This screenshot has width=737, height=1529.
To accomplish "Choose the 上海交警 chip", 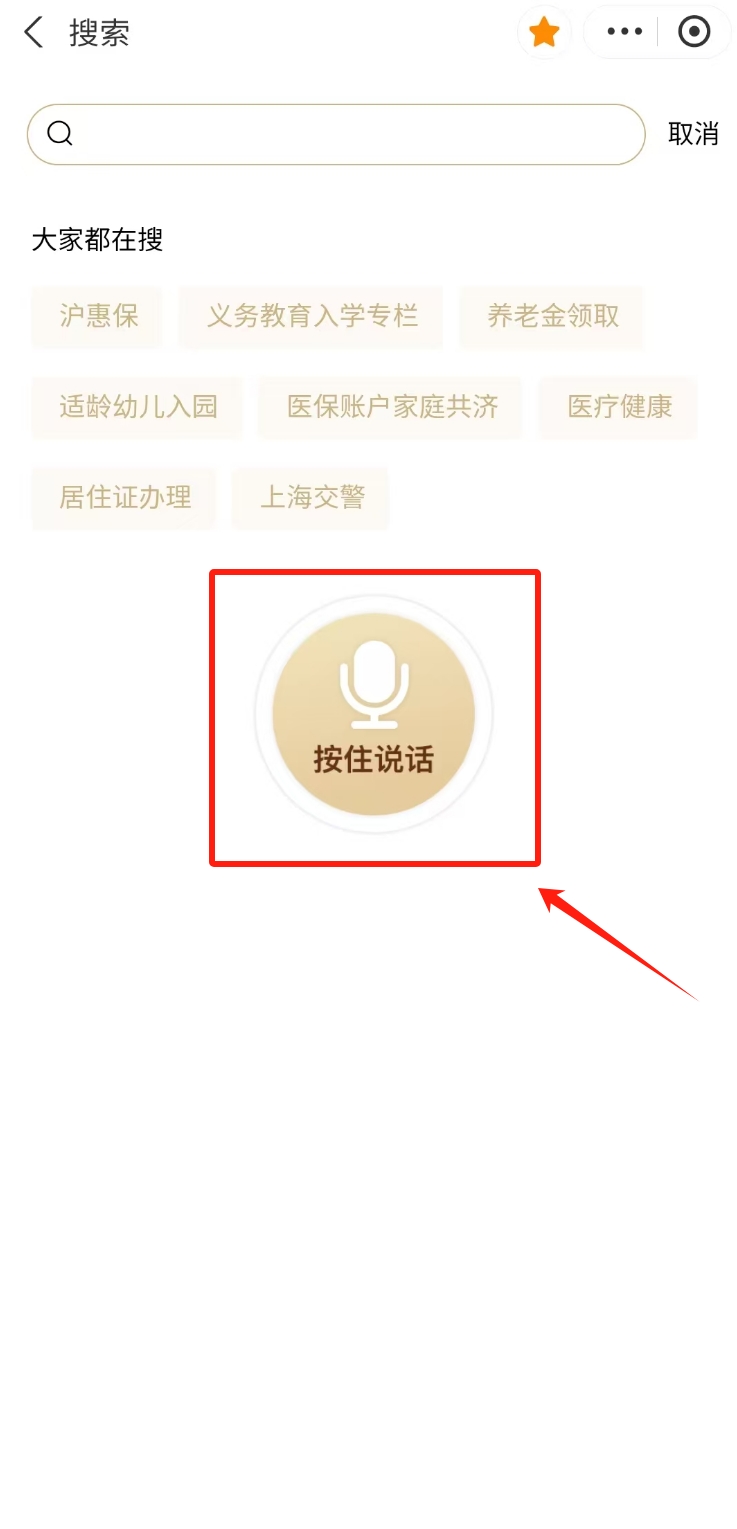I will (312, 497).
